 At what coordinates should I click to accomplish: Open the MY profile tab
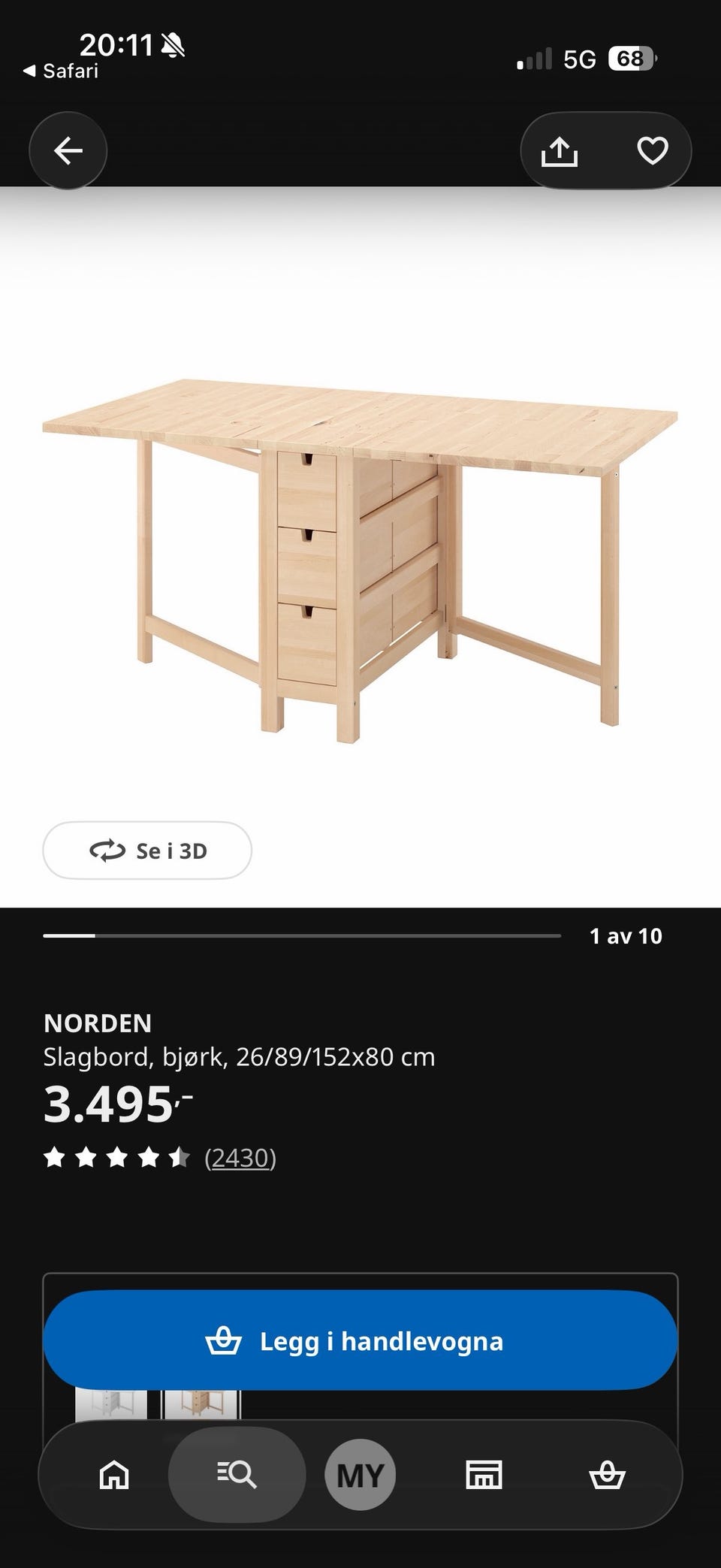tap(360, 1475)
